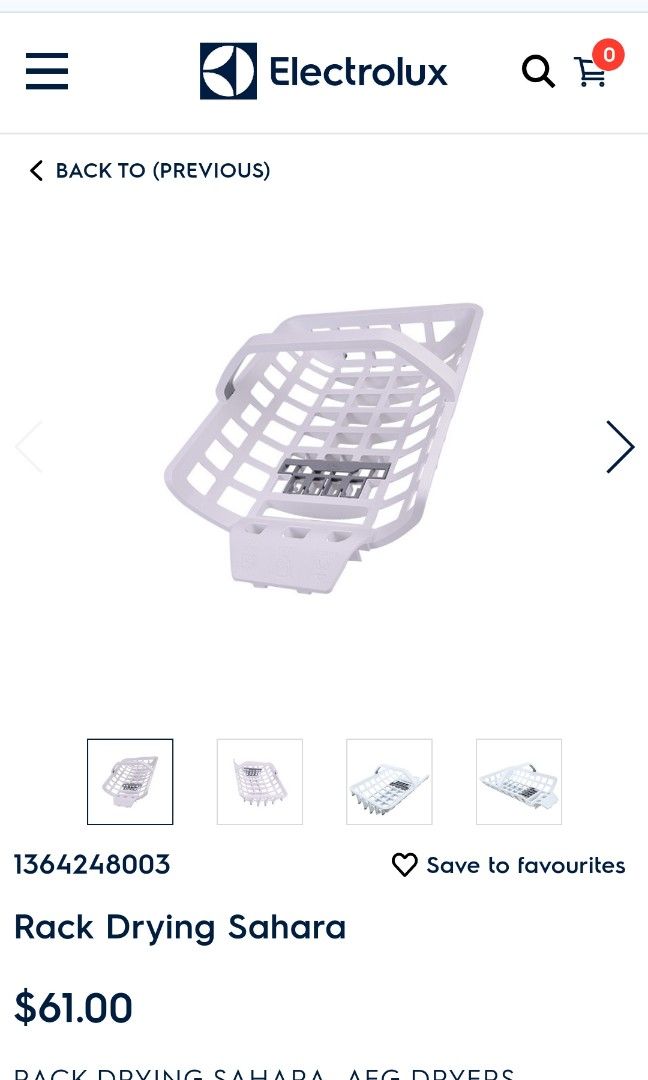Select the first product thumbnail

click(130, 782)
